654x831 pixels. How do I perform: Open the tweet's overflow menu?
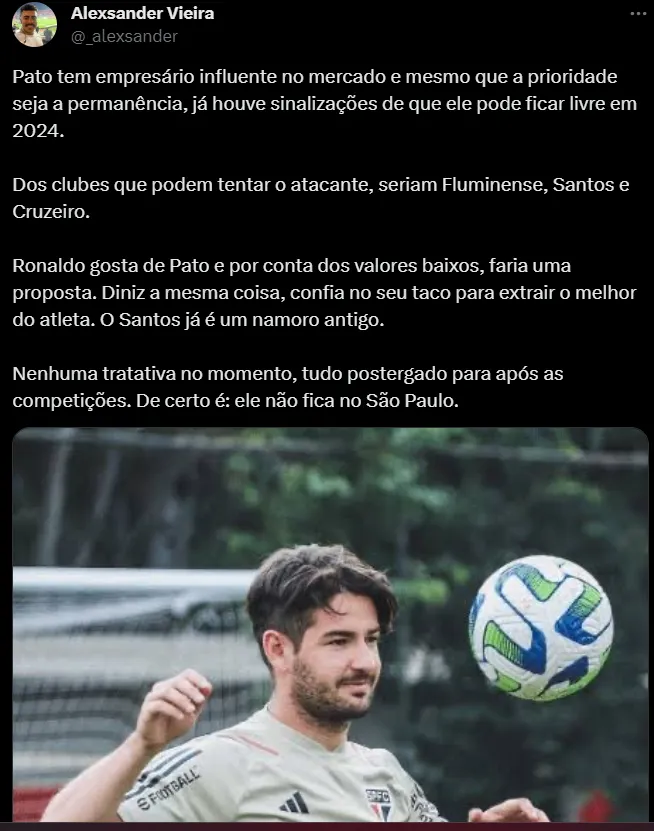click(x=637, y=15)
